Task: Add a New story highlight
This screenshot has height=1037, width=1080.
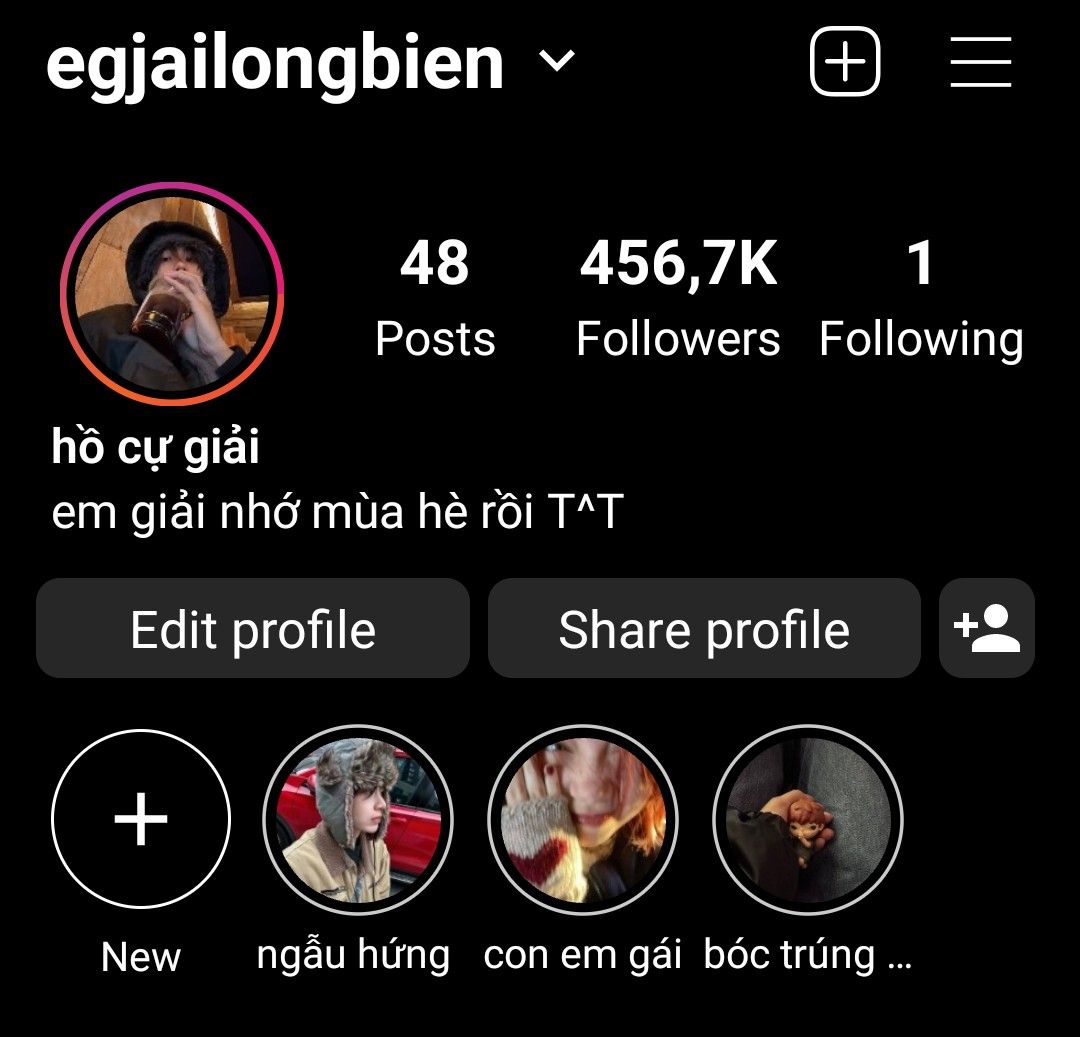Action: pyautogui.click(x=141, y=819)
